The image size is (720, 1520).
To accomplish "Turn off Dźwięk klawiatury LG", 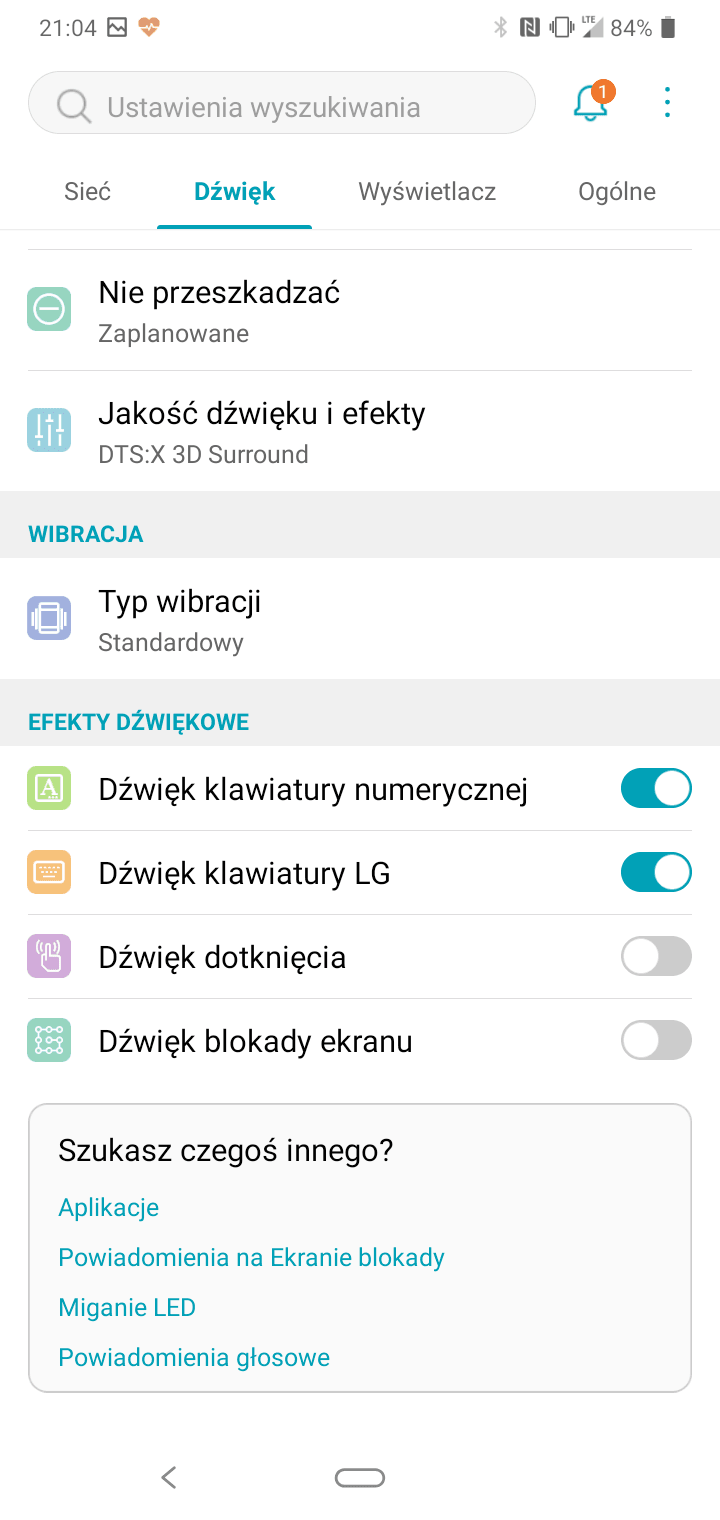I will pyautogui.click(x=656, y=872).
